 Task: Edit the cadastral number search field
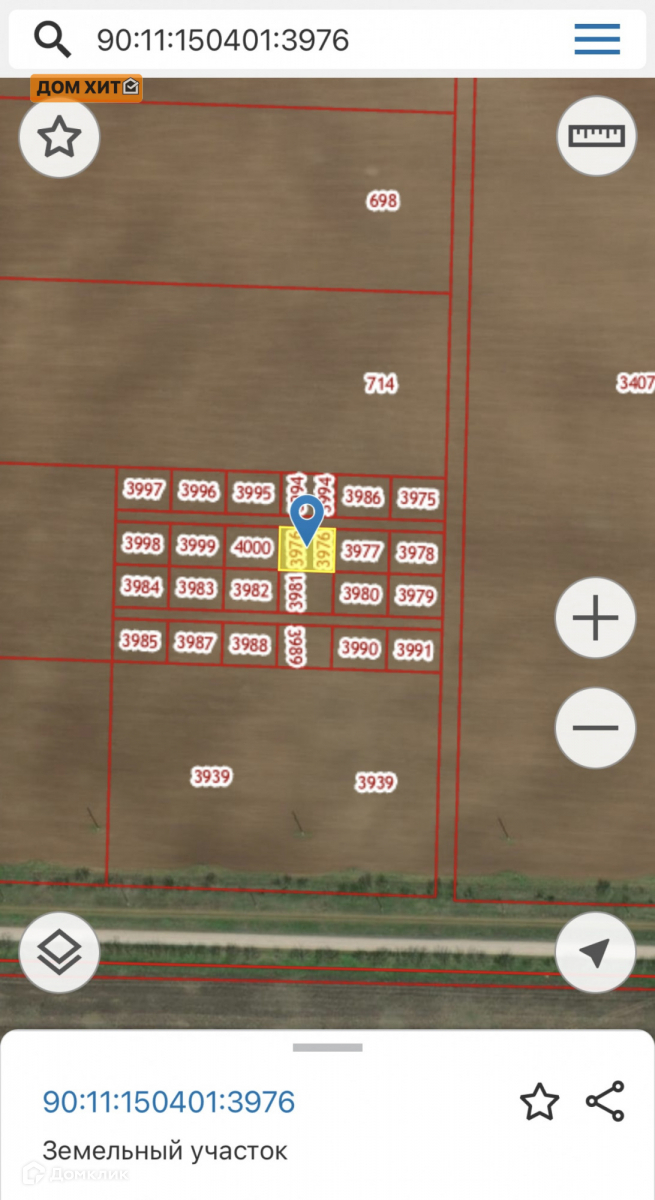tap(300, 40)
